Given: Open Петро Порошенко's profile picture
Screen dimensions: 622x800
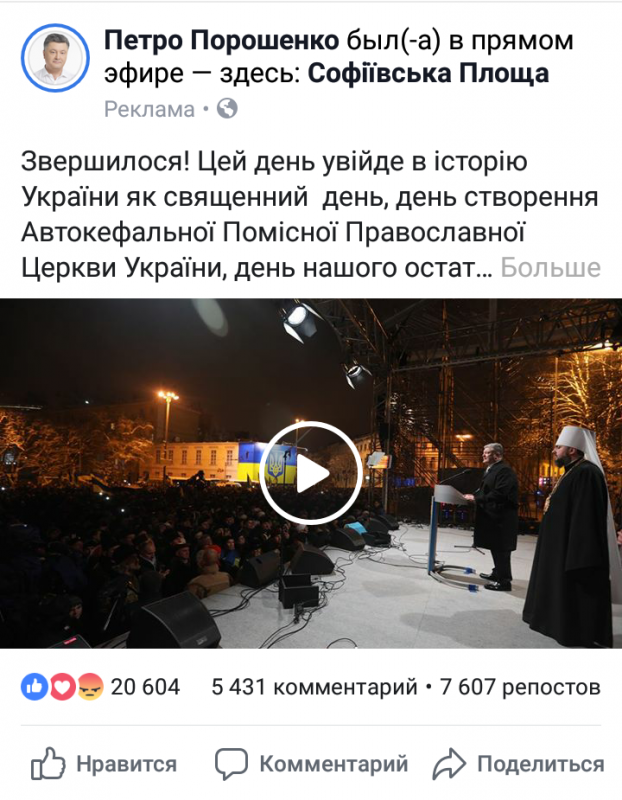Looking at the screenshot, I should tap(54, 59).
